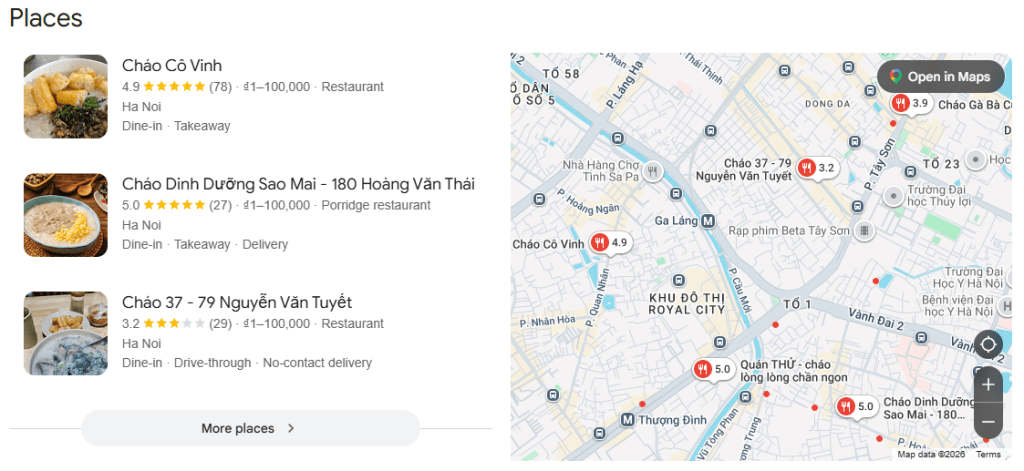The height and width of the screenshot is (471, 1024).
Task: Select the 3.2-rated Cháo 37 map pin
Action: click(x=807, y=168)
